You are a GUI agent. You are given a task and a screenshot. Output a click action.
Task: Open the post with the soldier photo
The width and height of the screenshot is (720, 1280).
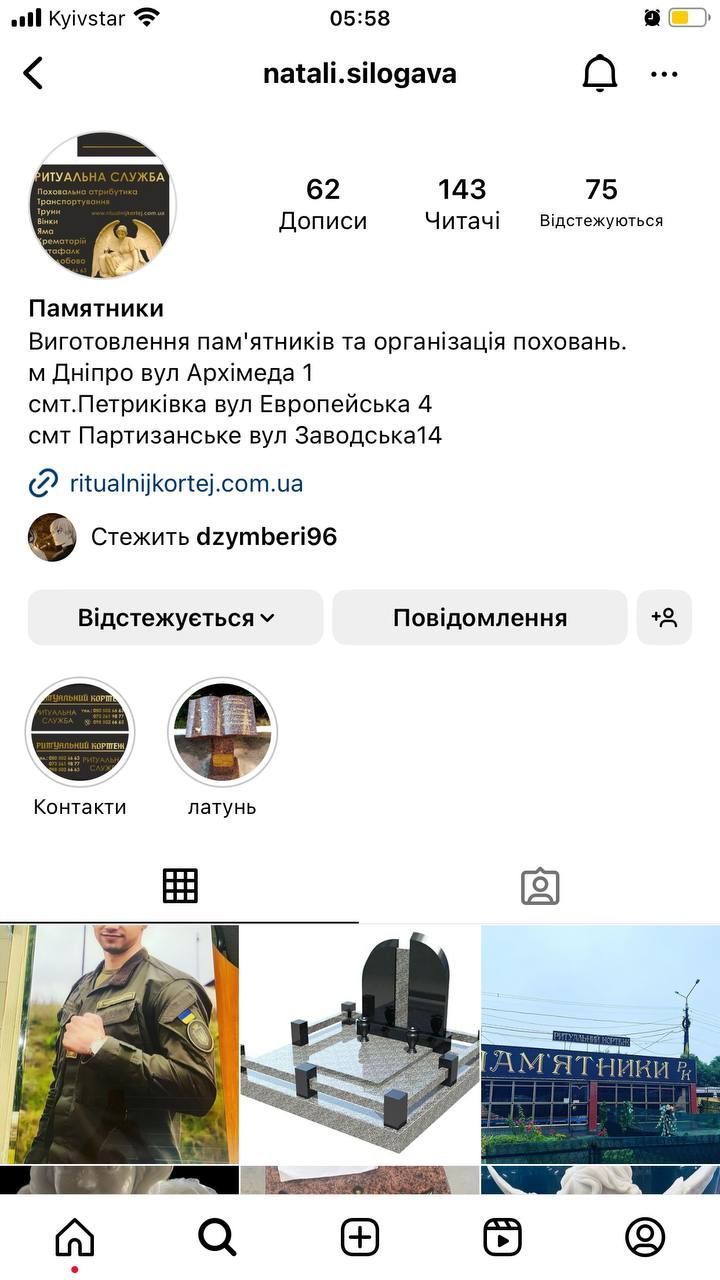tap(119, 1044)
